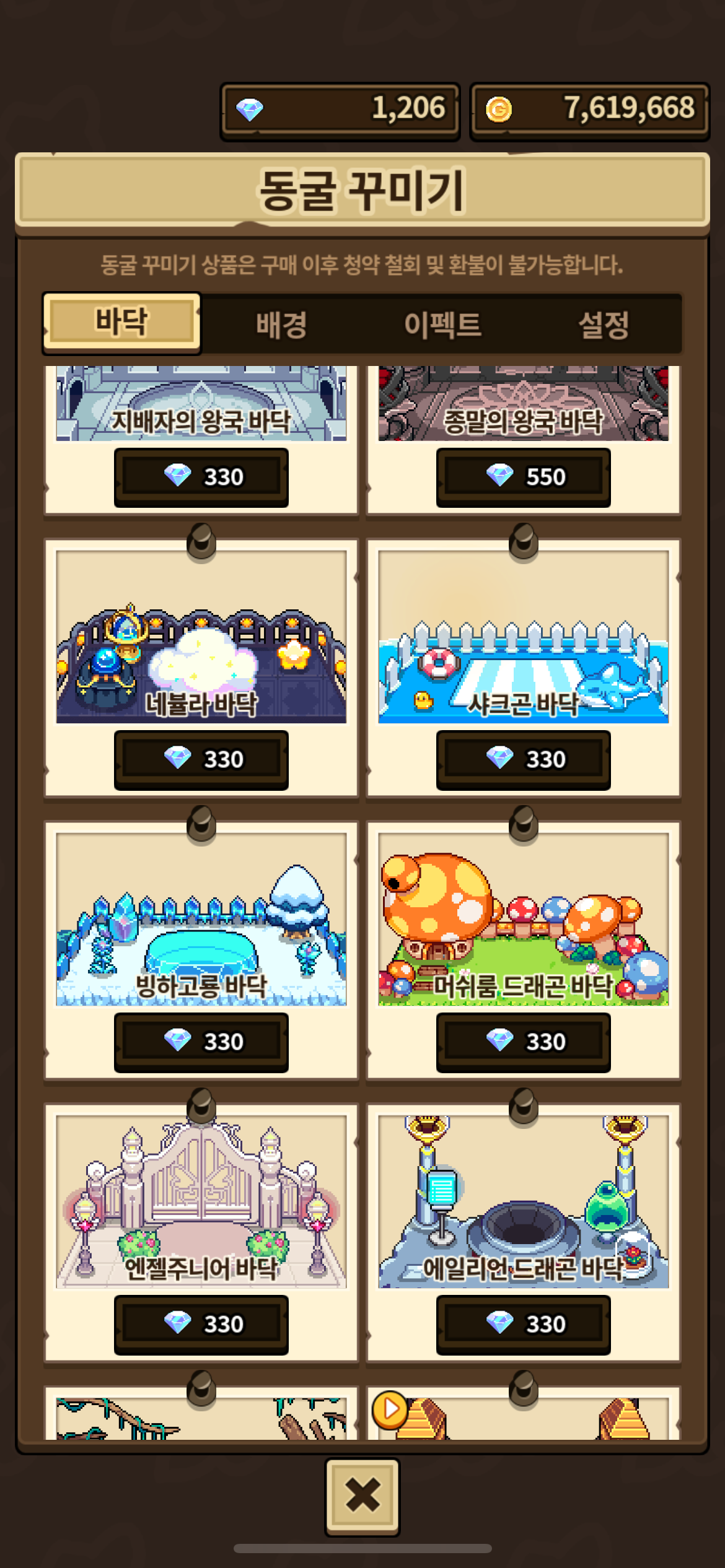This screenshot has width=725, height=1568.
Task: Go to the 설정 tab
Action: (603, 324)
